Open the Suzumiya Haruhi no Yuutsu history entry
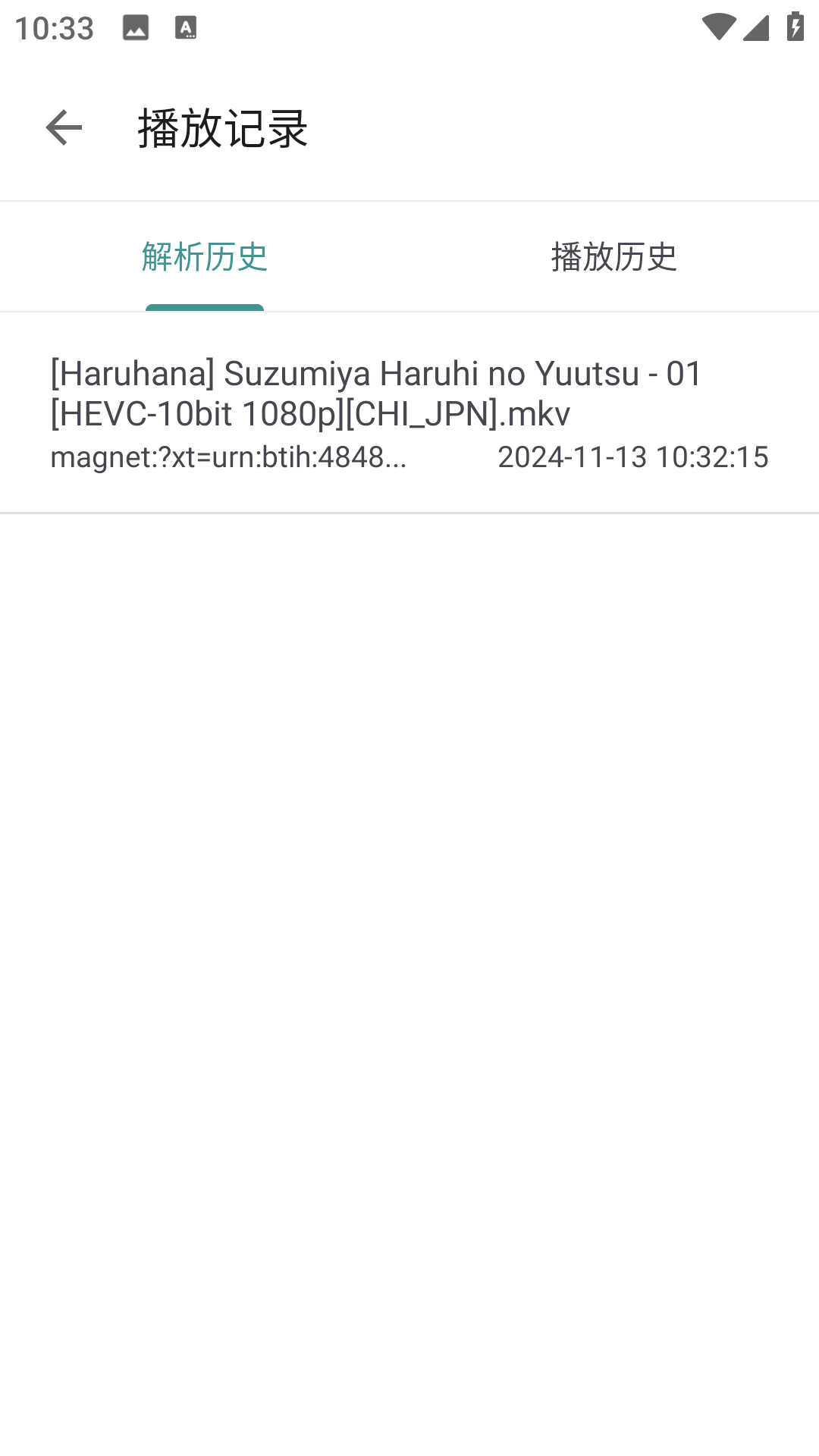This screenshot has height=1456, width=819. click(409, 413)
